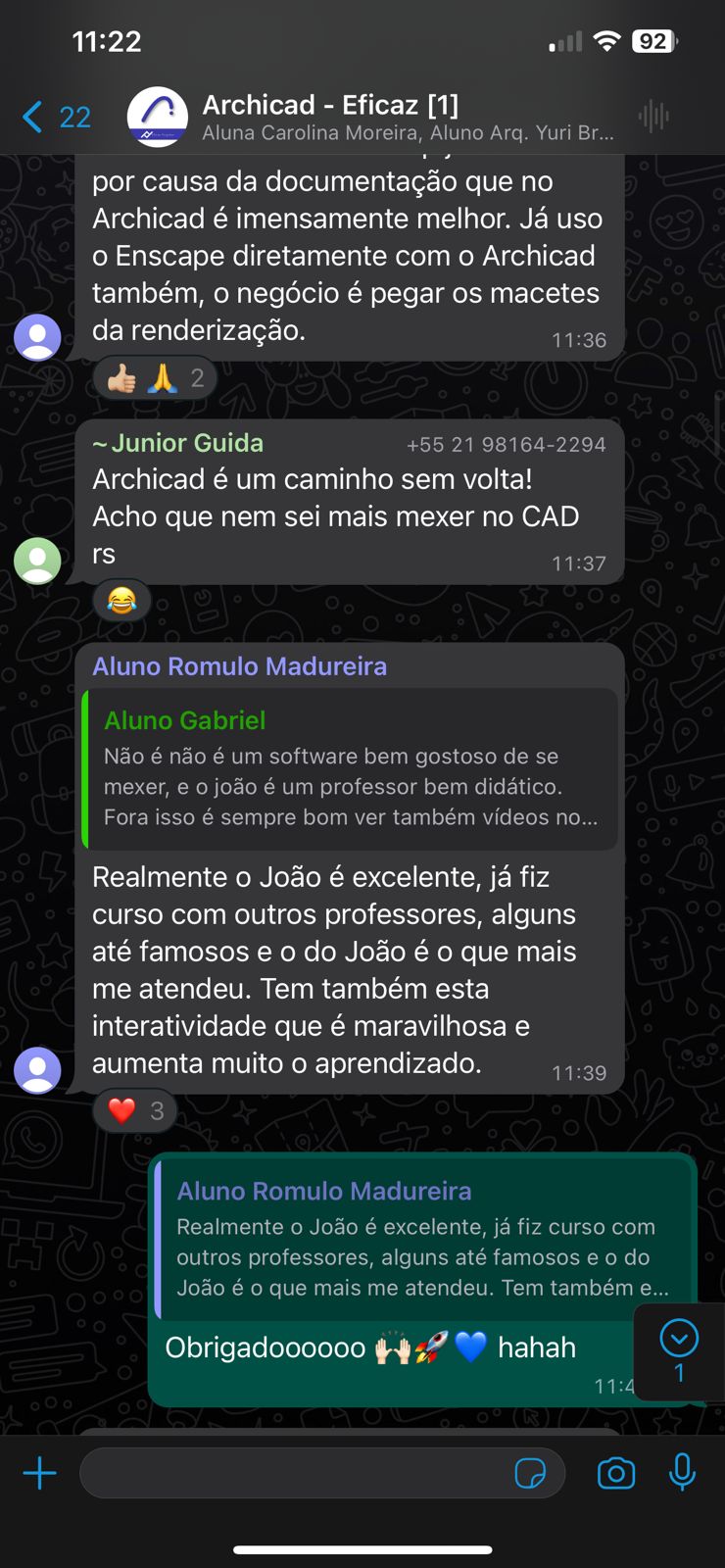The width and height of the screenshot is (725, 1568).
Task: View the heart reactions on Romulo's message
Action: point(135,1111)
